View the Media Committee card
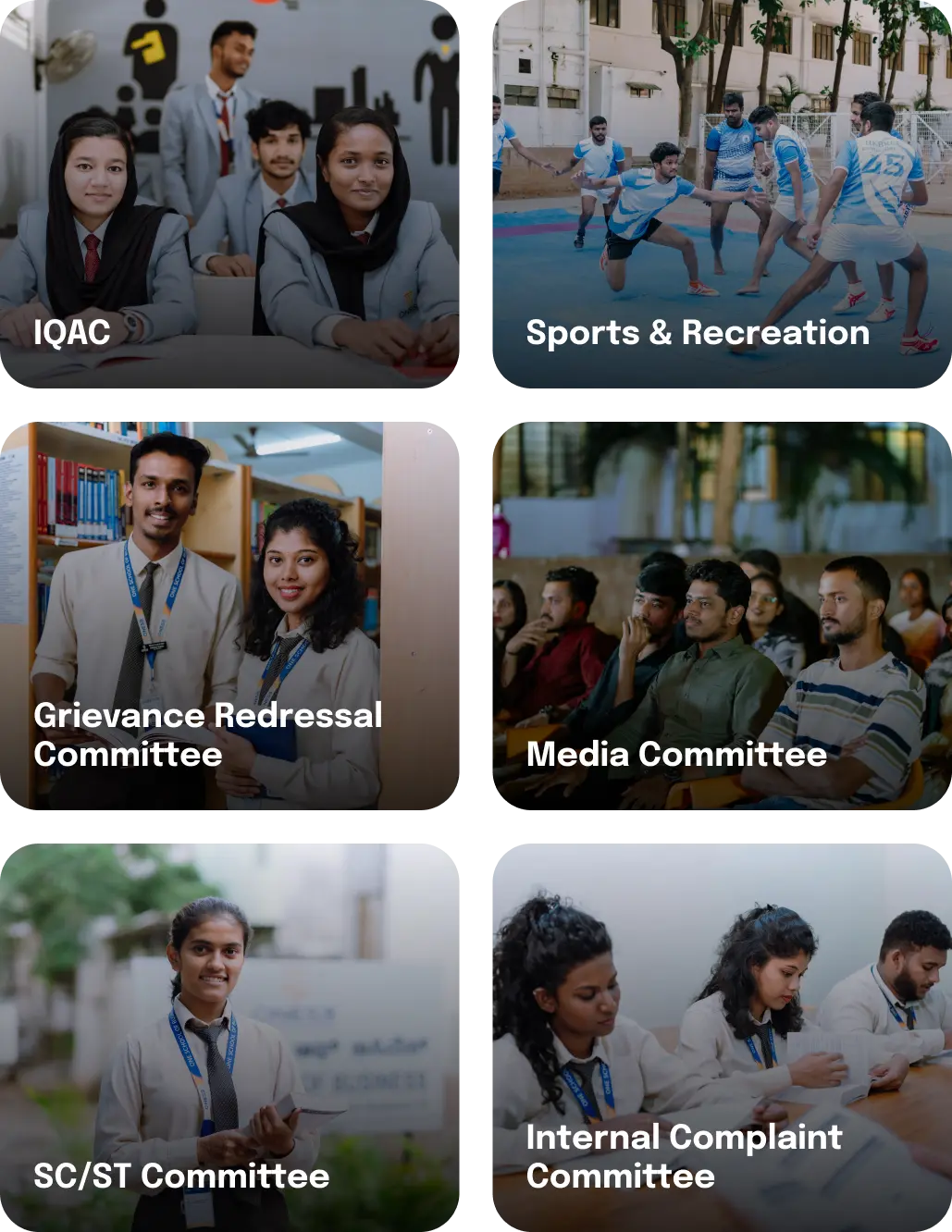 [x=720, y=618]
